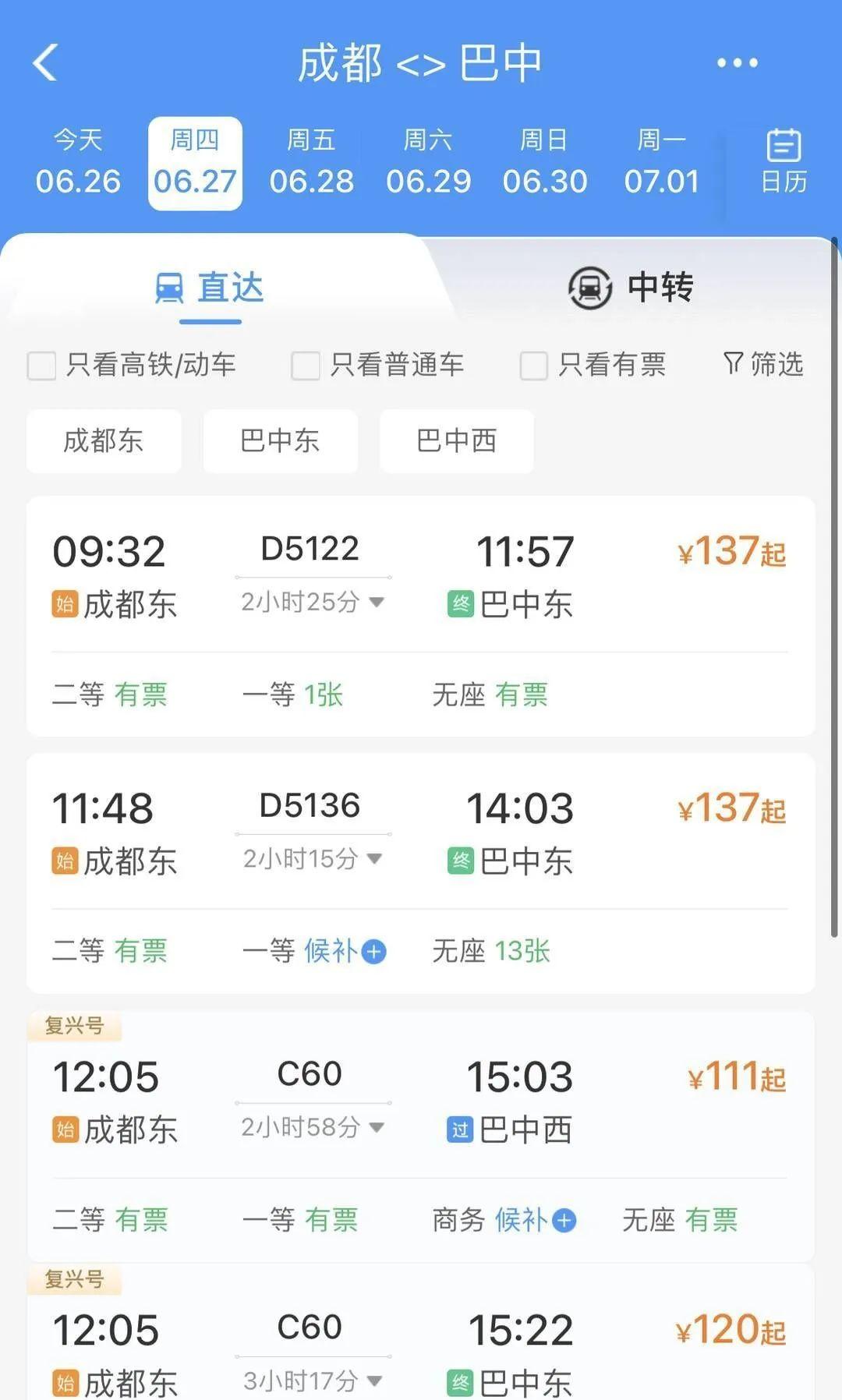Select the 周六 06.29 date tab

pyautogui.click(x=428, y=161)
